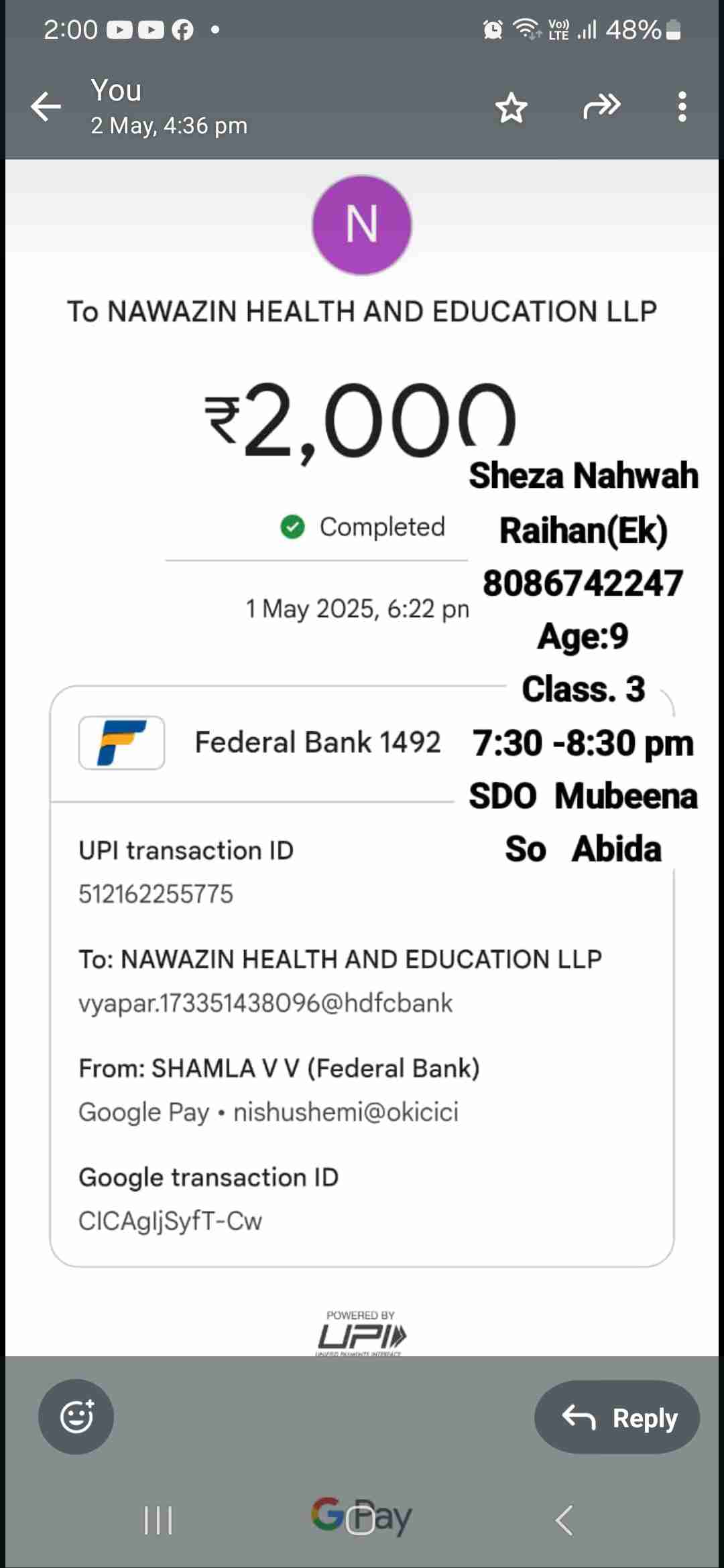The height and width of the screenshot is (1568, 724).
Task: React with the emoji button
Action: click(76, 1417)
